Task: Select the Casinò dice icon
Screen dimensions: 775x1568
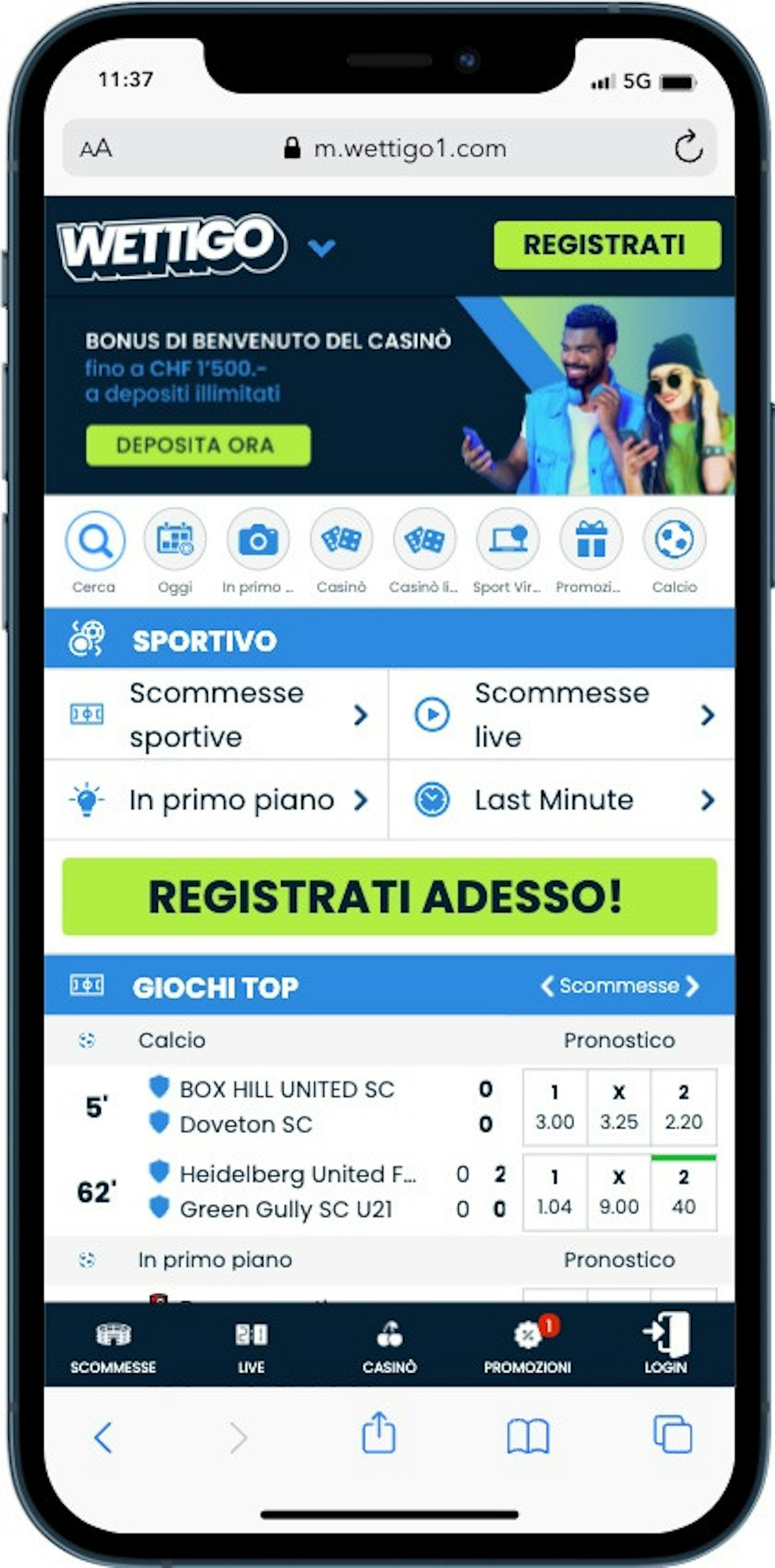Action: [x=341, y=539]
